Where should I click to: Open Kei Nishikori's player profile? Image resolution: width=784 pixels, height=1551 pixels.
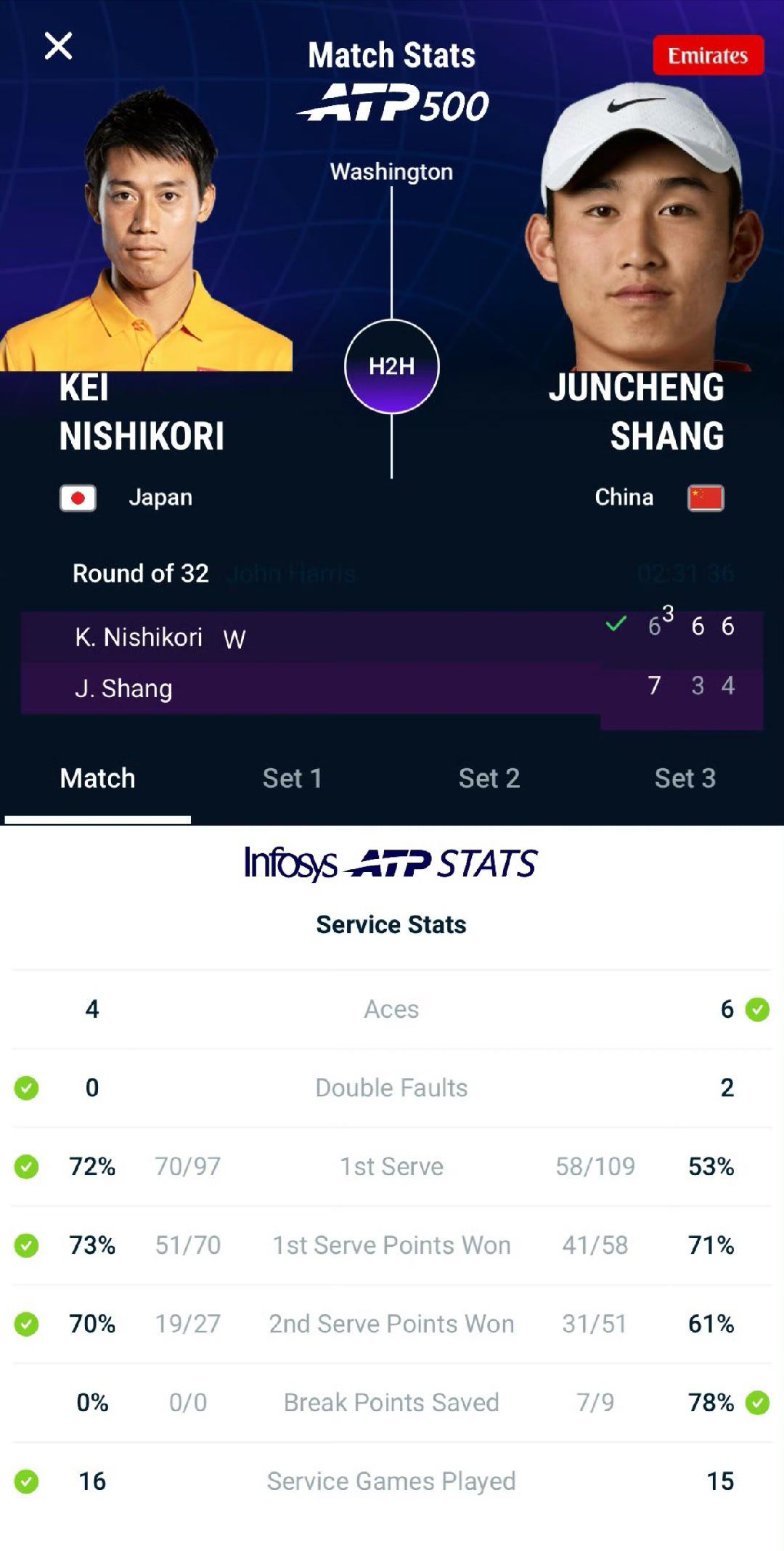[x=142, y=412]
